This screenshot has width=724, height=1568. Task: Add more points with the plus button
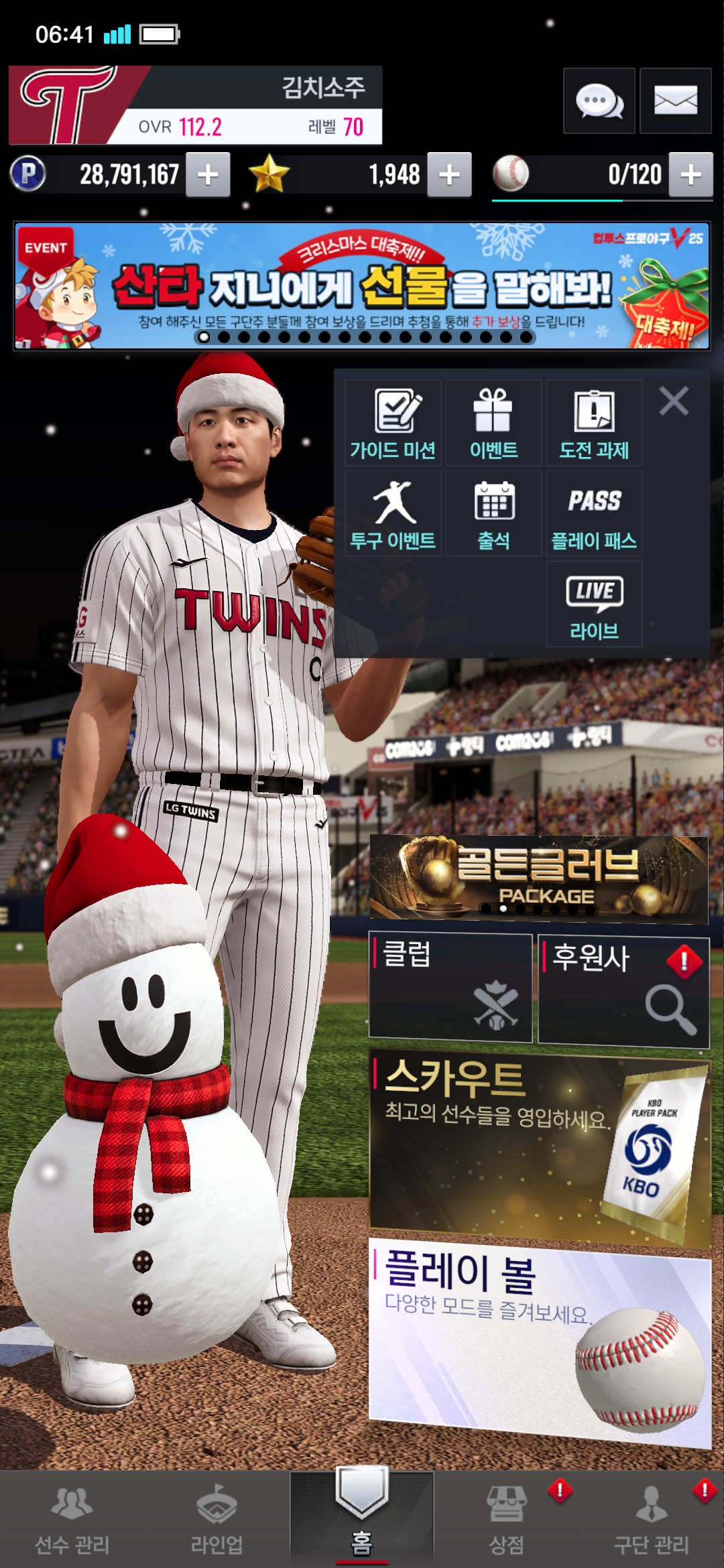pyautogui.click(x=208, y=175)
